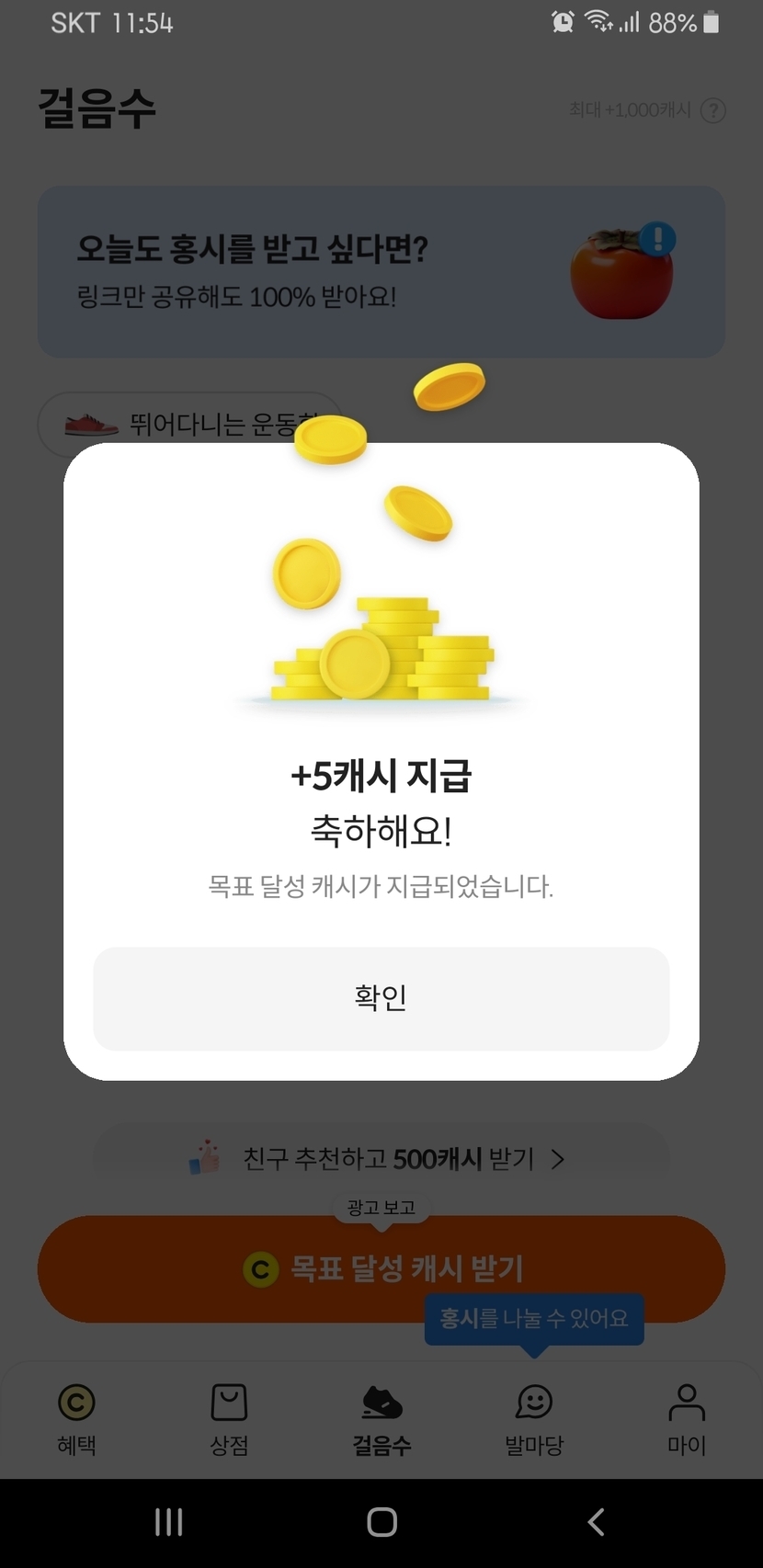Claim cash with 목표 달성 캐시 받기
This screenshot has width=763, height=1568.
381,1269
